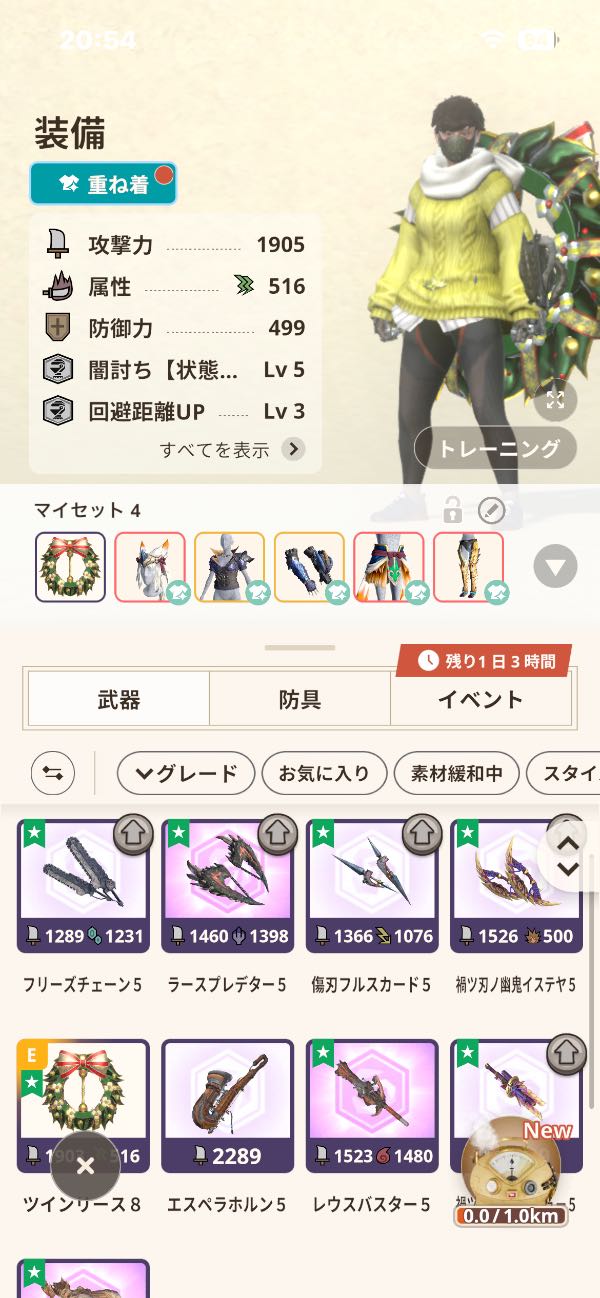Tap the lock icon for マイセット 4
The height and width of the screenshot is (1298, 600).
tap(453, 512)
